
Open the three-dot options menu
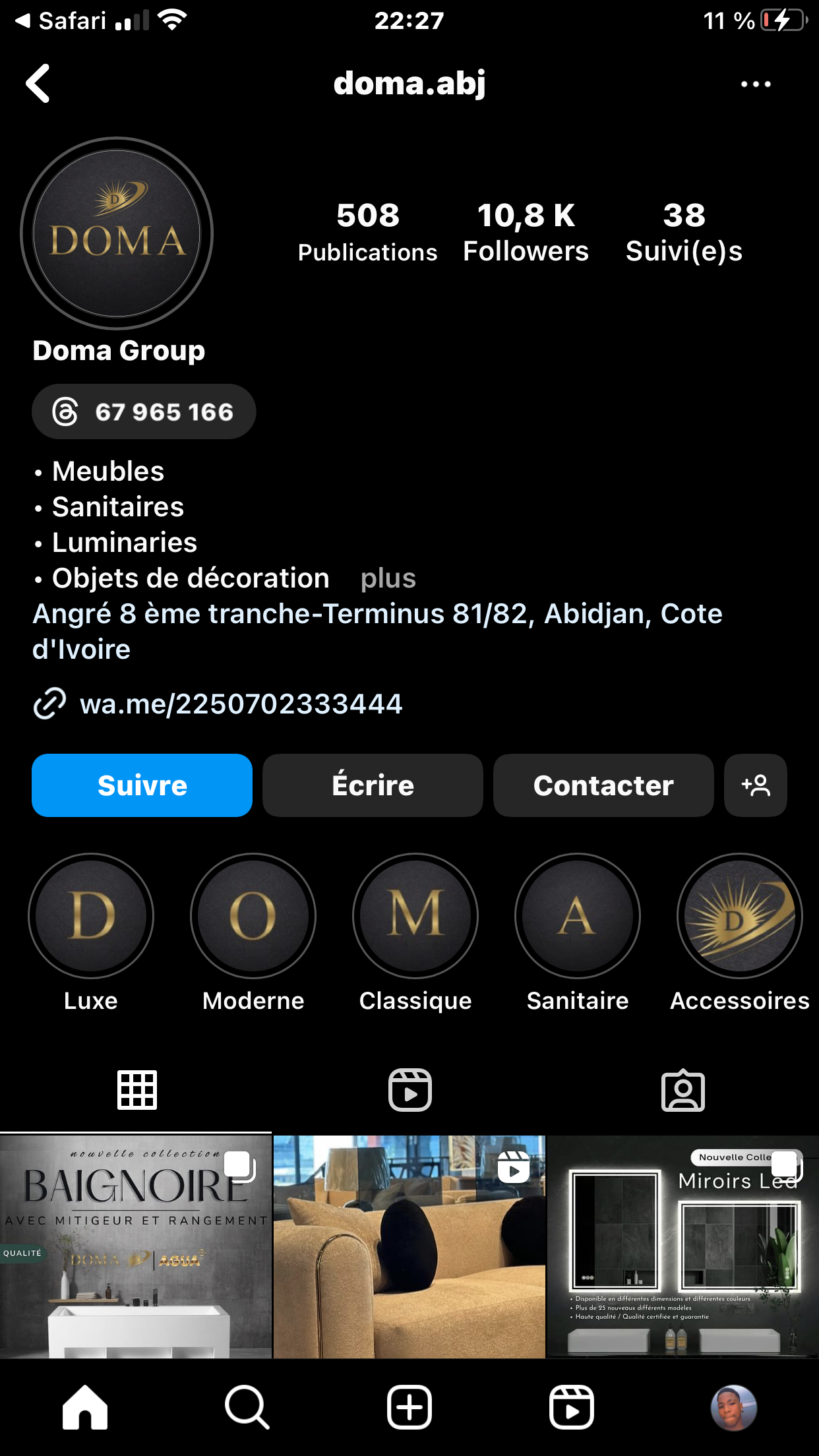755,84
